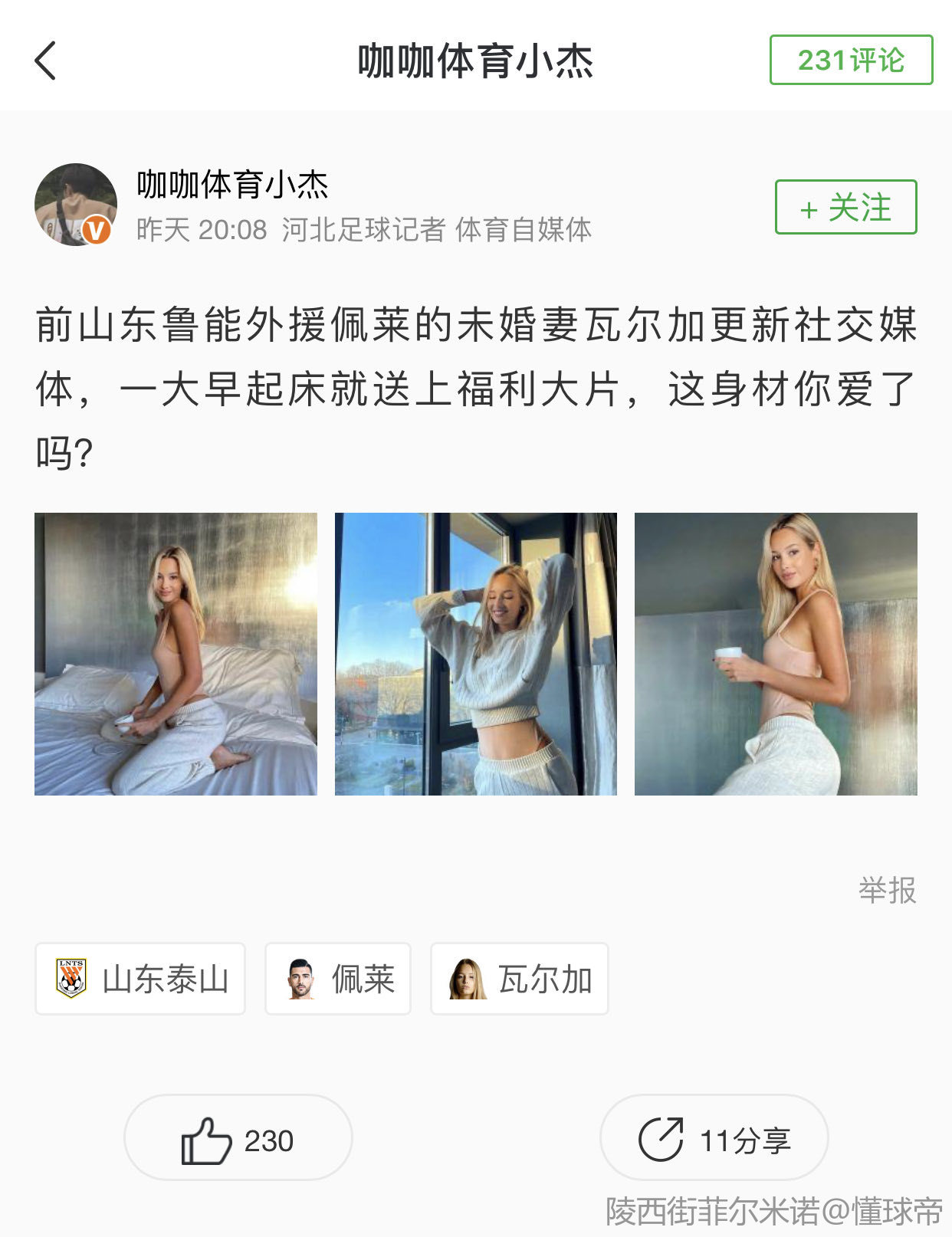Image resolution: width=952 pixels, height=1237 pixels.
Task: Follow the author with + 关注
Action: (x=845, y=207)
